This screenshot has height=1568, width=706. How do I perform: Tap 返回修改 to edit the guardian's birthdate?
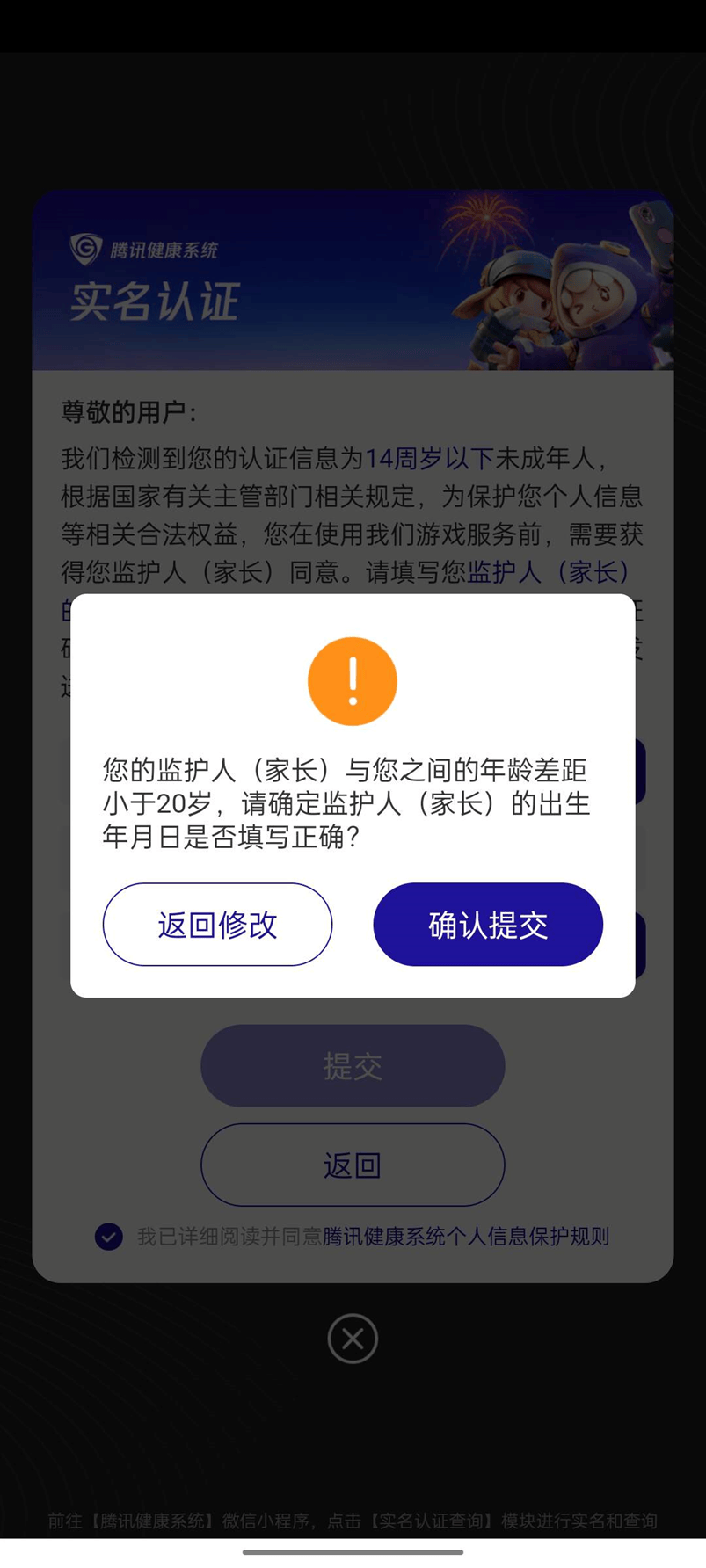point(217,925)
